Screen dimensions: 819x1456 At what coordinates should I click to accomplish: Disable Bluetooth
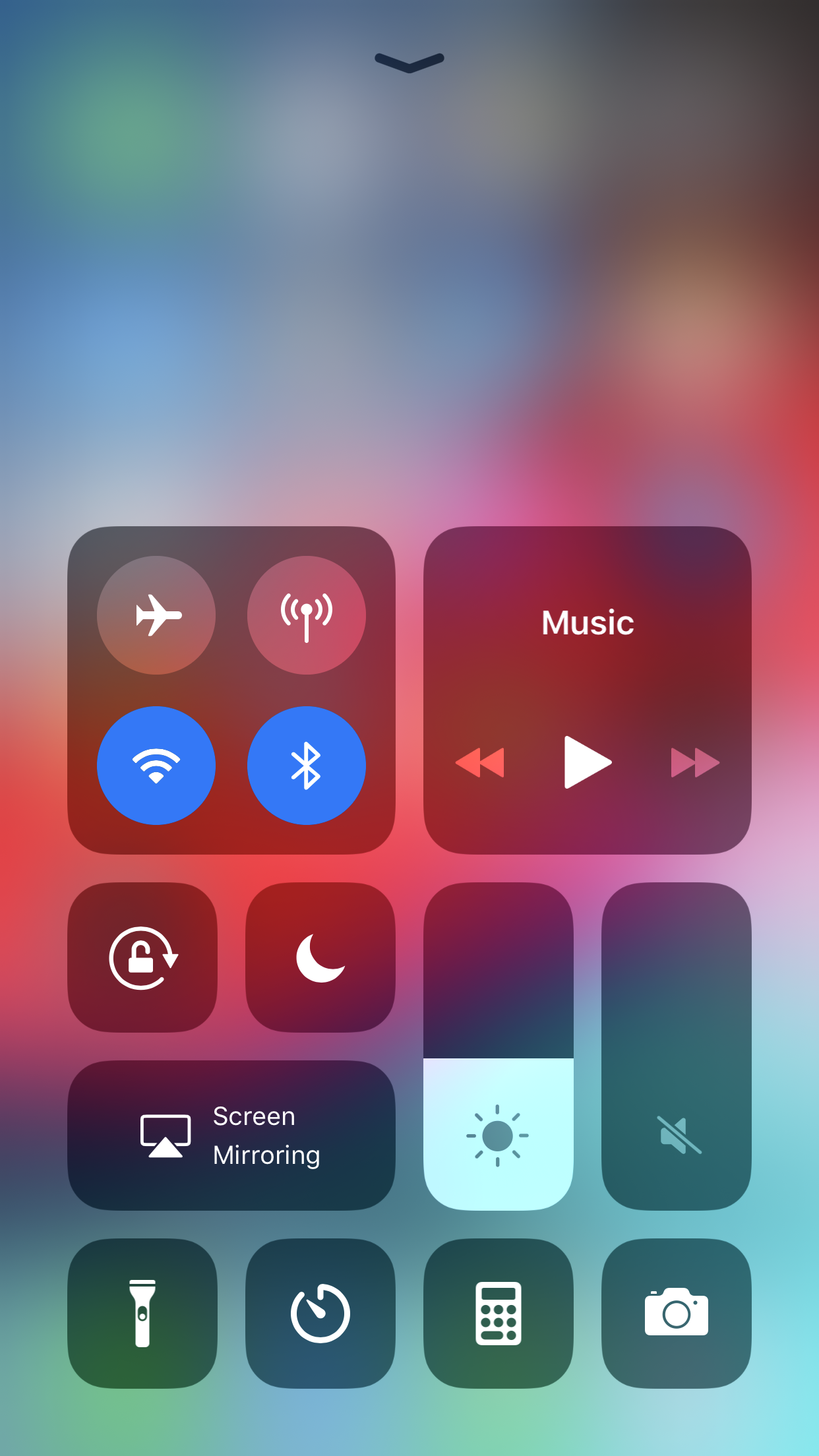click(307, 766)
